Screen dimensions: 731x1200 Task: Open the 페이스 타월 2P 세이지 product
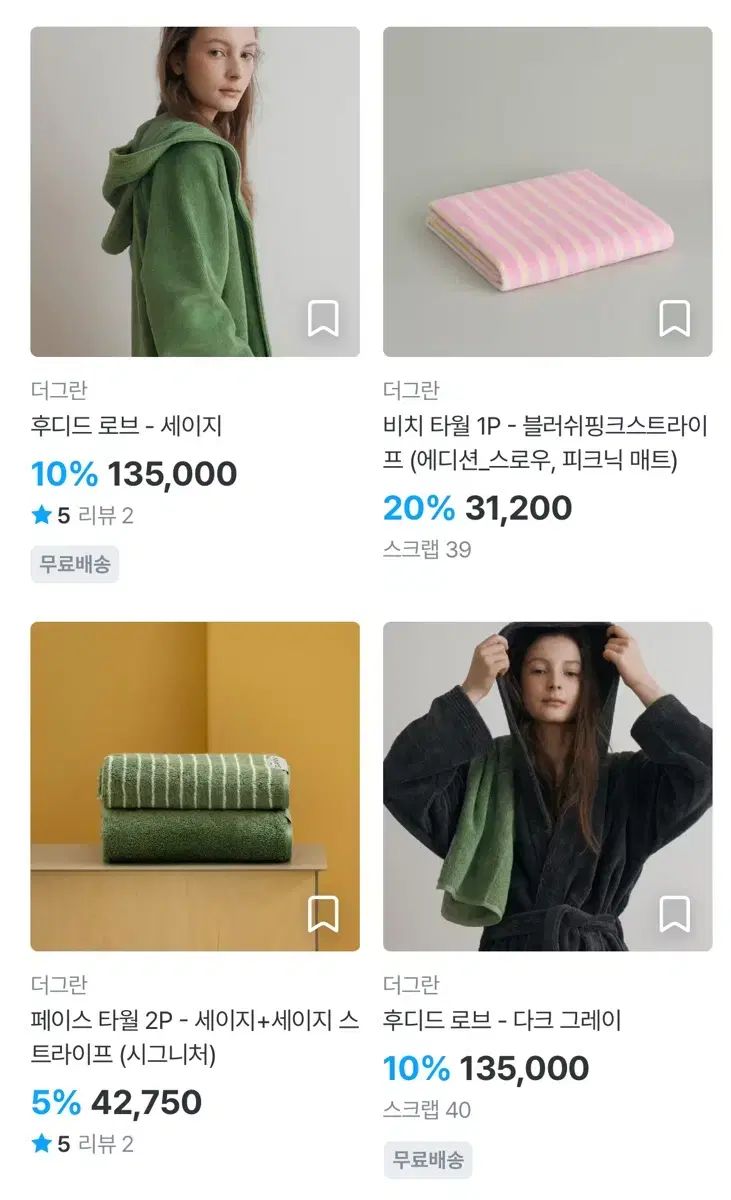coord(195,786)
